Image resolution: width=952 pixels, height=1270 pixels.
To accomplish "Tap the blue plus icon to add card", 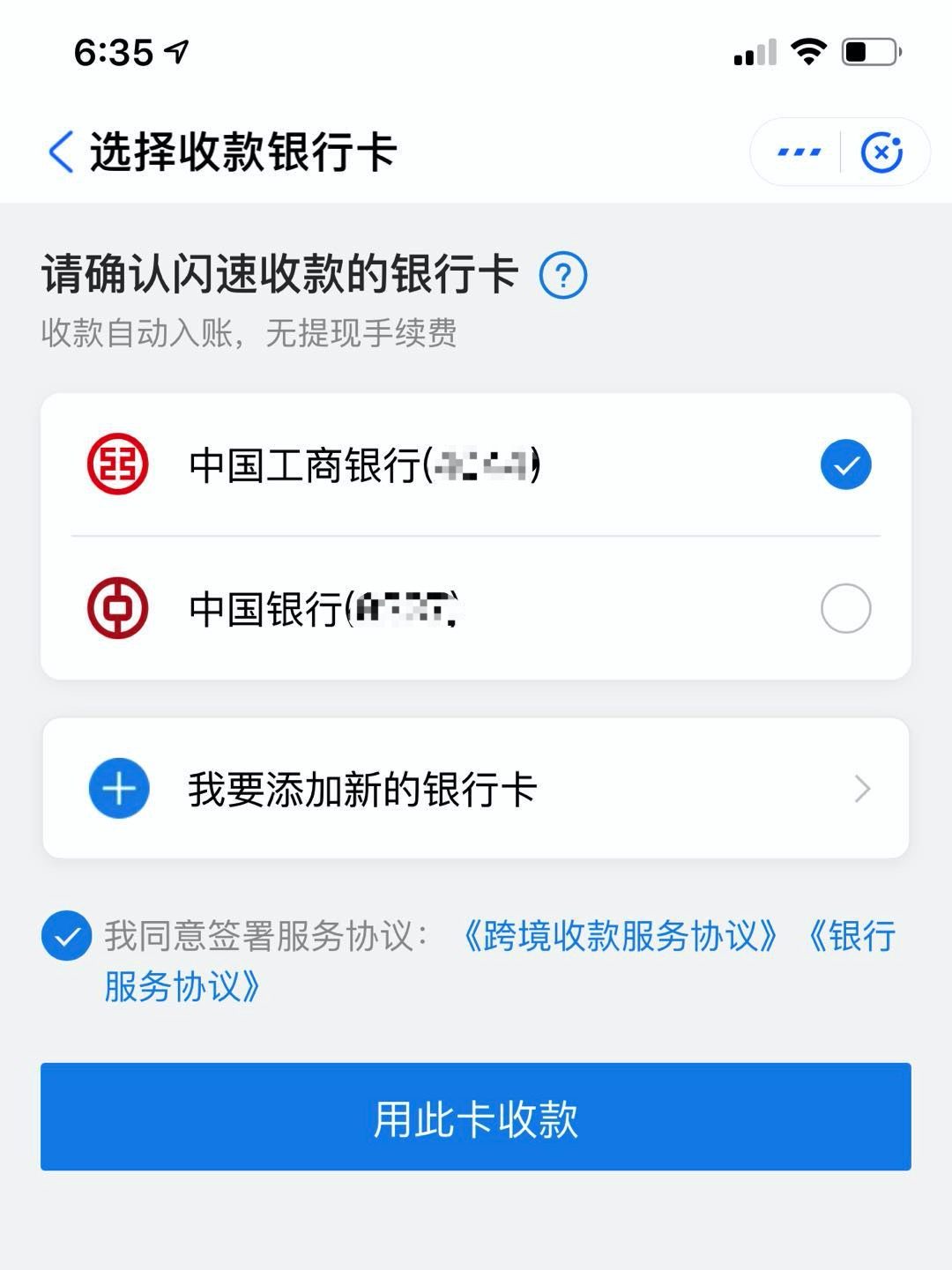I will 118,787.
